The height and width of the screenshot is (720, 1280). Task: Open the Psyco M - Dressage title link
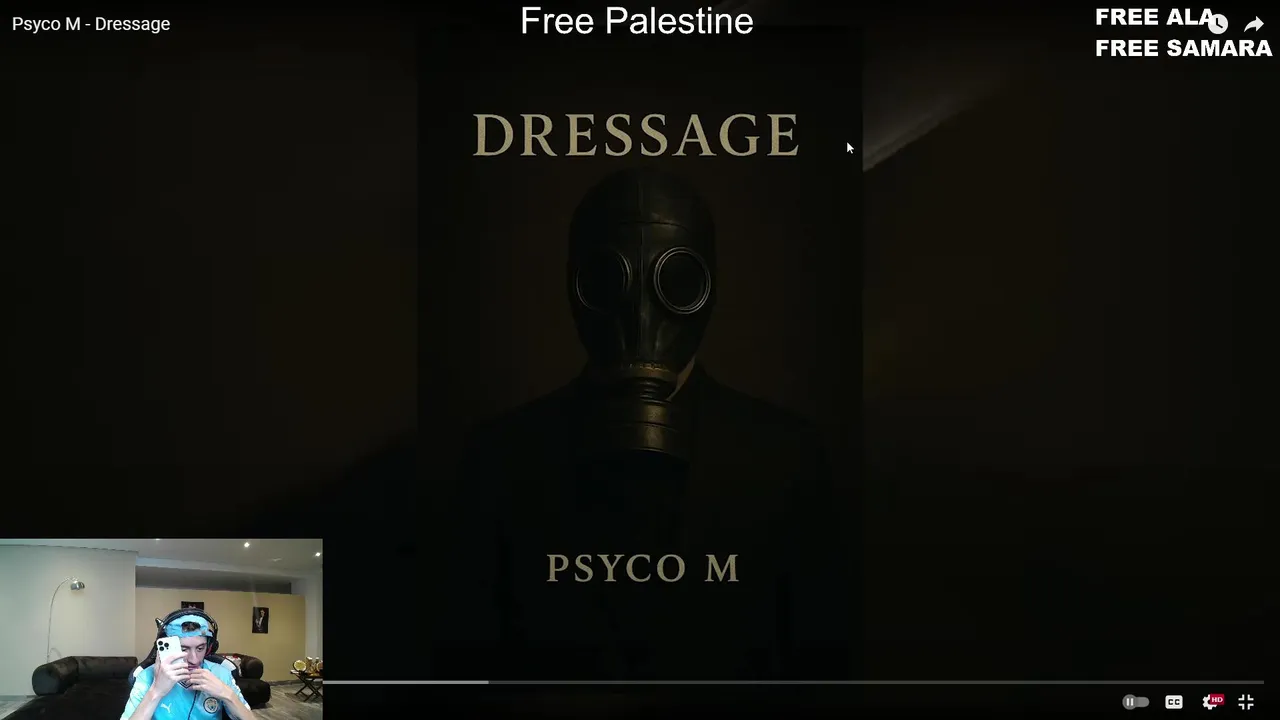point(91,24)
